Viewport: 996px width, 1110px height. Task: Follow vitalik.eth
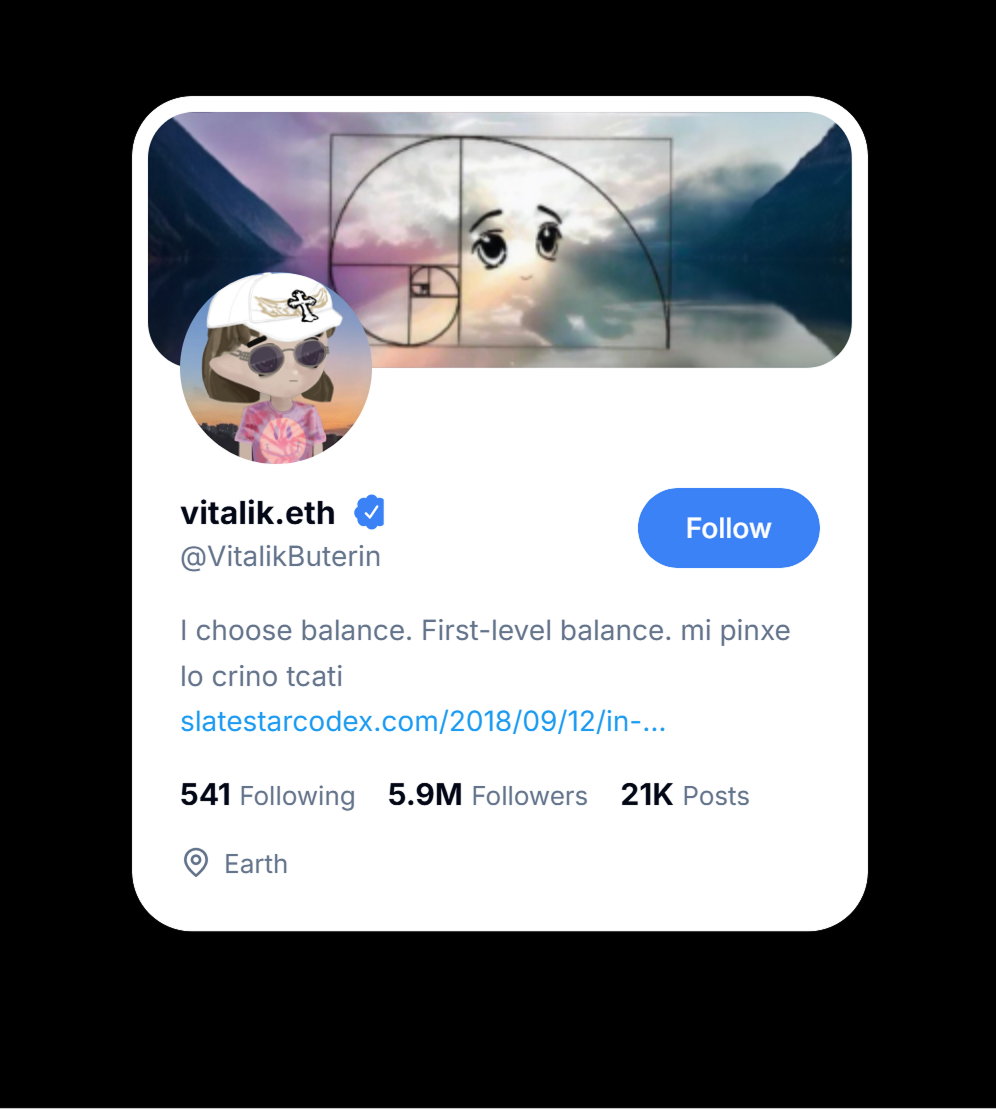click(728, 528)
